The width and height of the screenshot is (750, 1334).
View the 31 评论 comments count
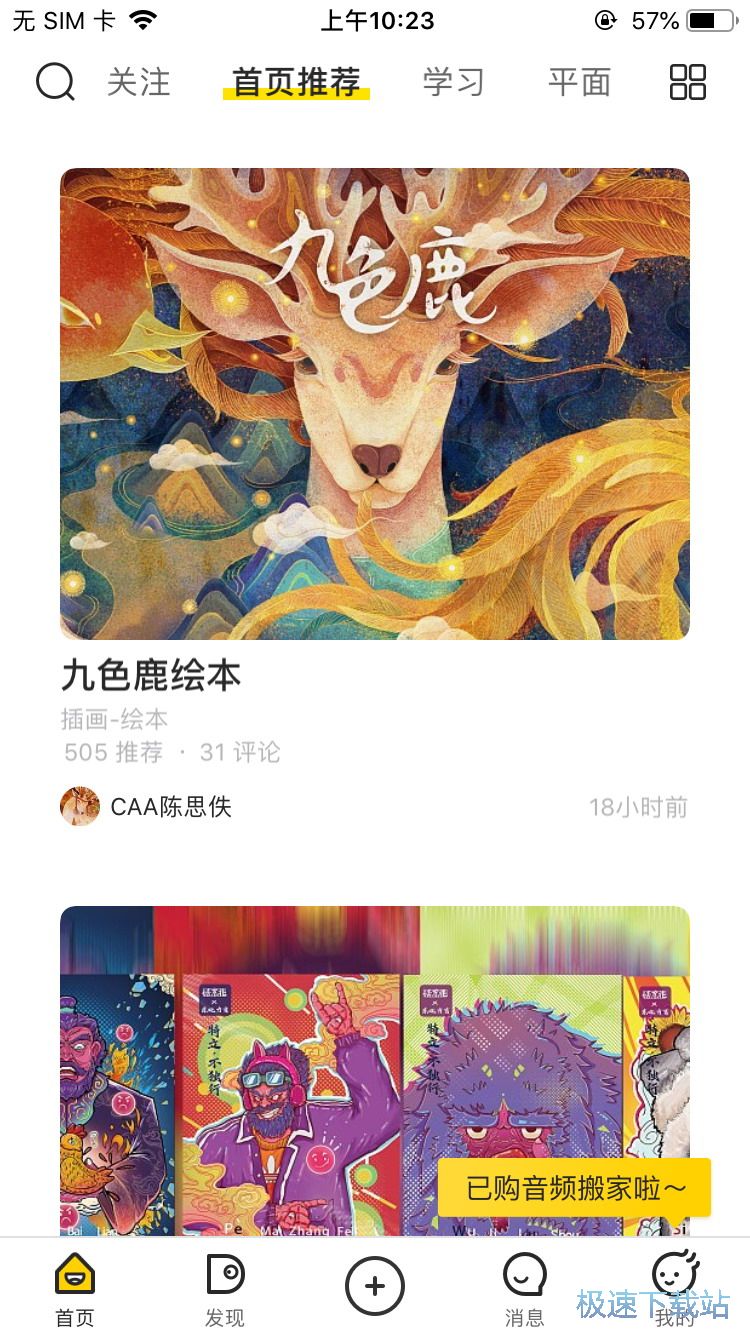pyautogui.click(x=239, y=753)
